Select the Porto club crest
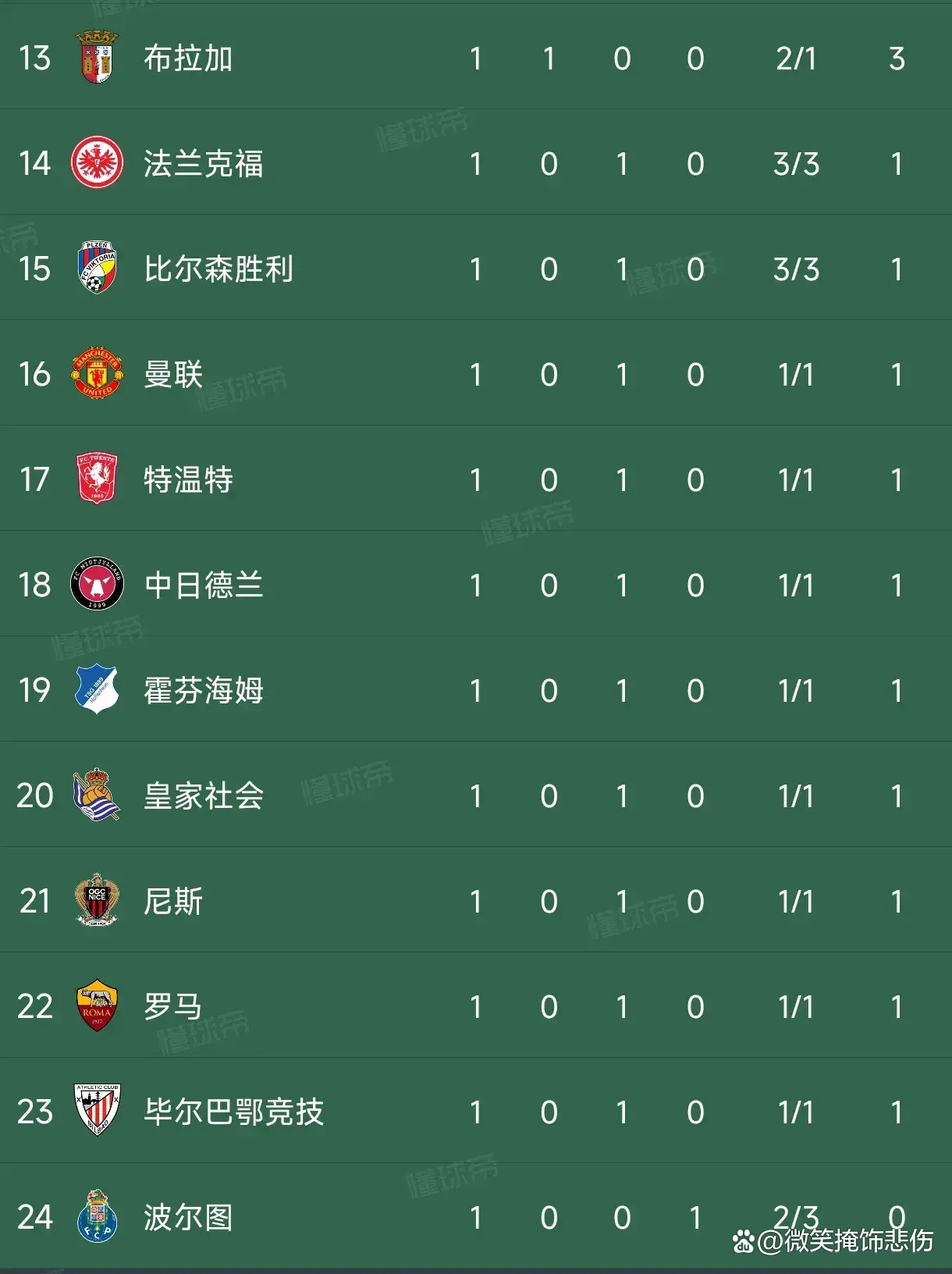The image size is (952, 1274). pyautogui.click(x=96, y=1218)
